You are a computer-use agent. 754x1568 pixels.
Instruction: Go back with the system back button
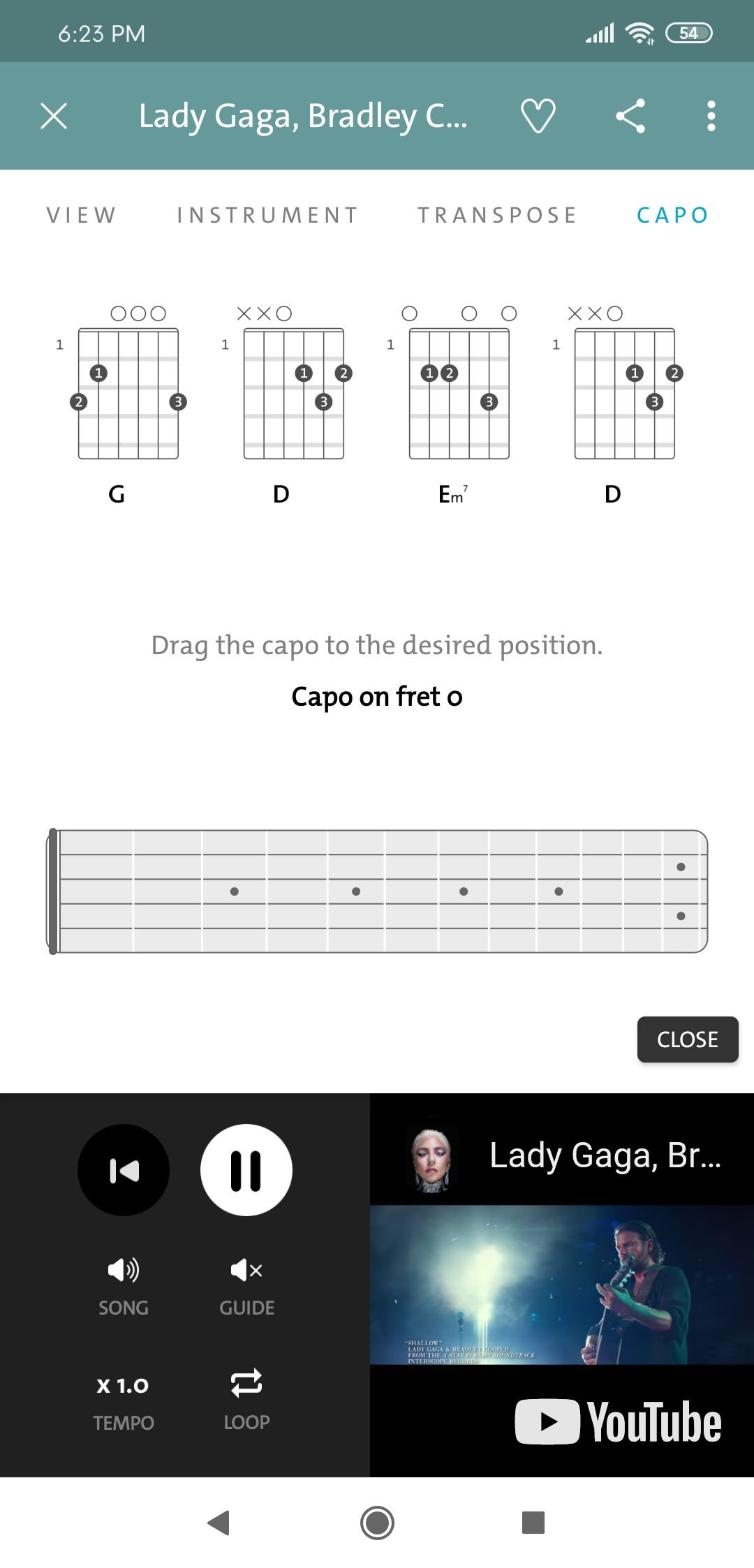219,1523
